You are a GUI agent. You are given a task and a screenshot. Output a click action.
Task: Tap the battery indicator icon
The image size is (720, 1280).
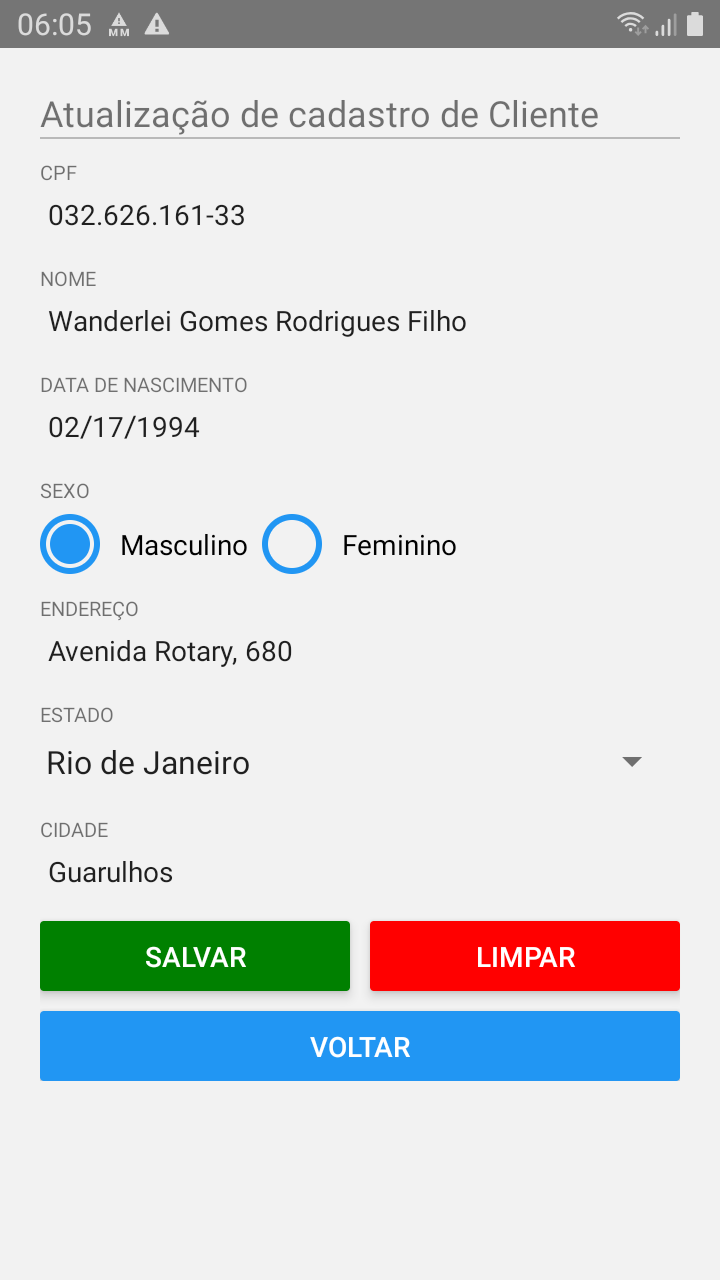(695, 24)
